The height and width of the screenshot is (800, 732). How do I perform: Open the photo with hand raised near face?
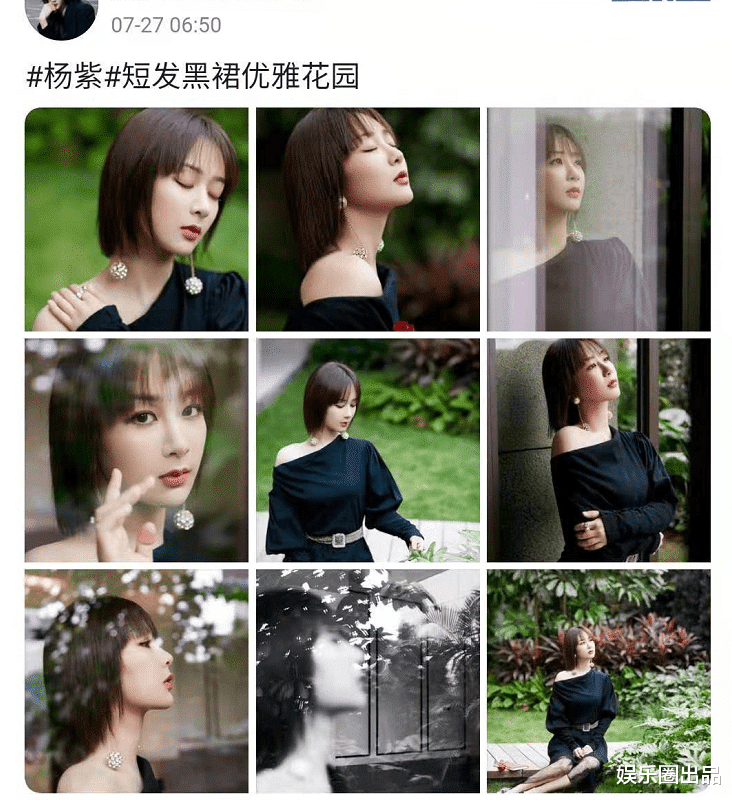pos(135,449)
